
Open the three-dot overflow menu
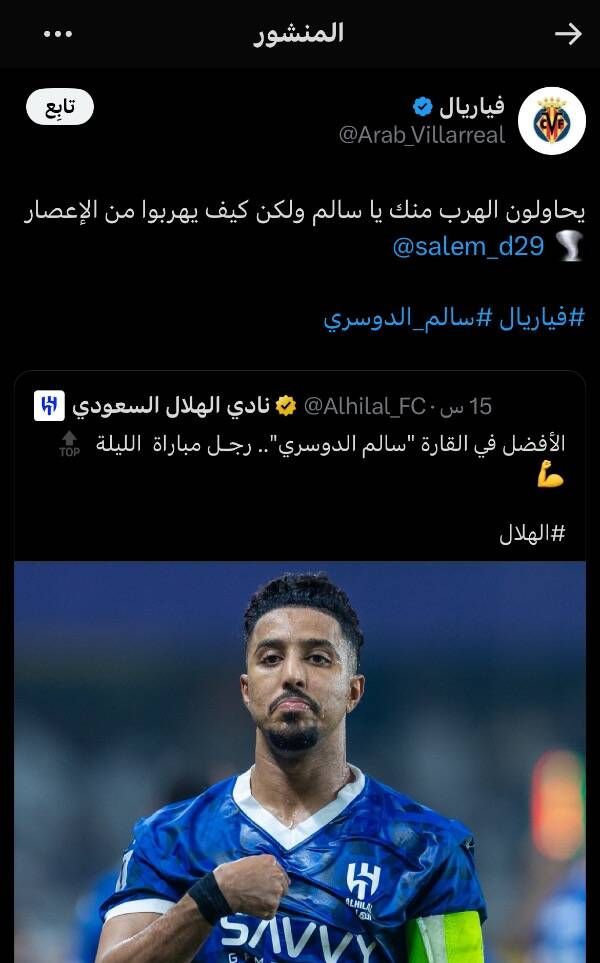[58, 34]
